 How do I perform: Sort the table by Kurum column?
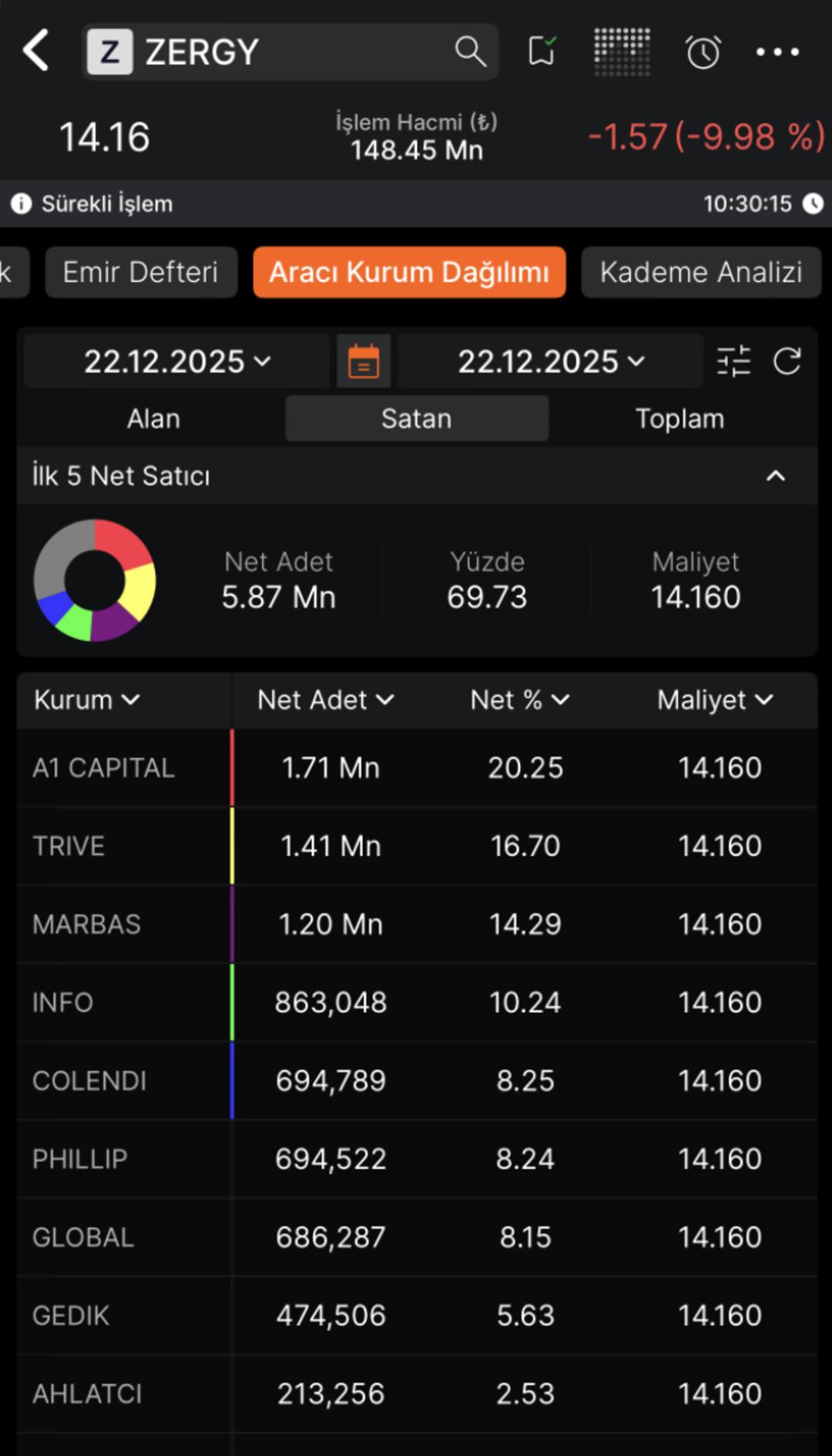[x=86, y=699]
